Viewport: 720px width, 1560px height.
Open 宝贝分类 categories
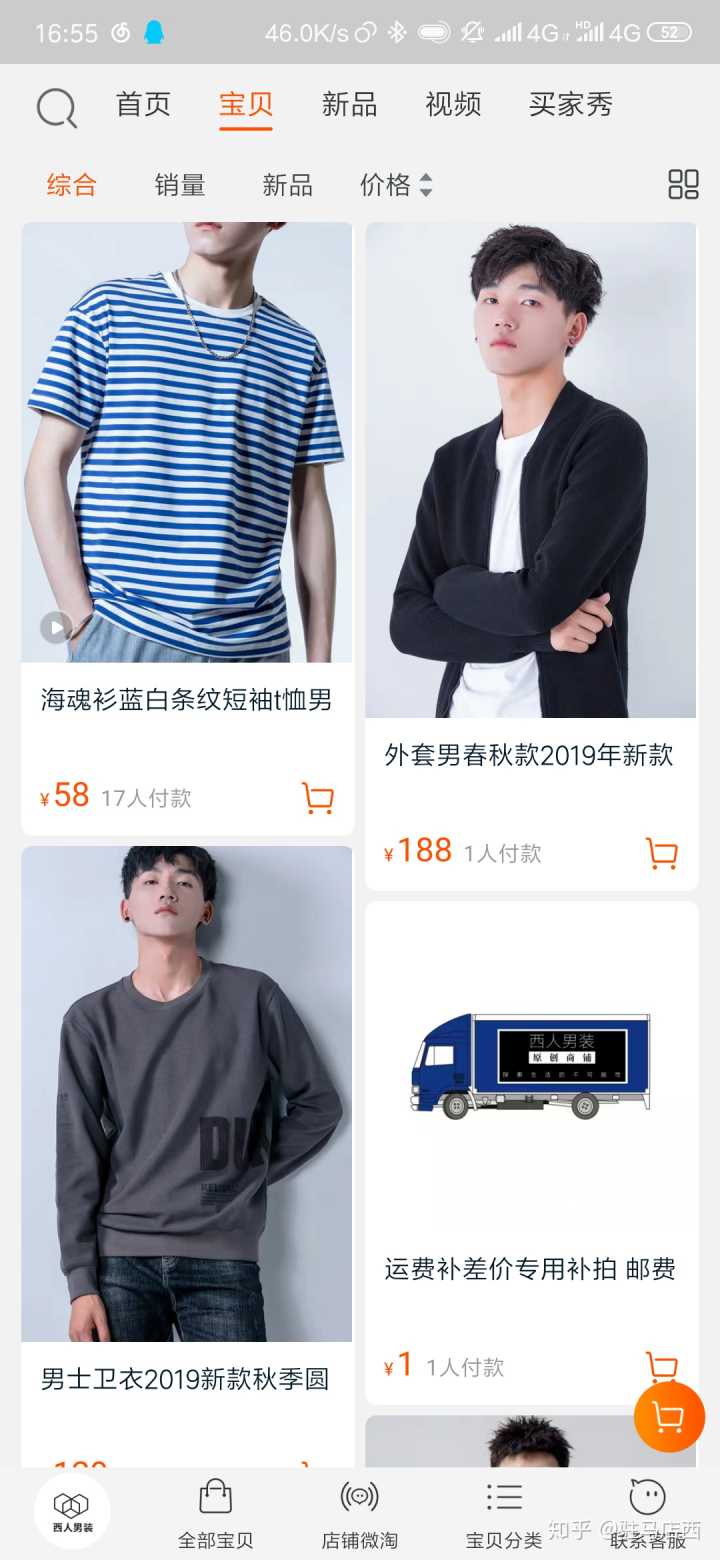[504, 1513]
